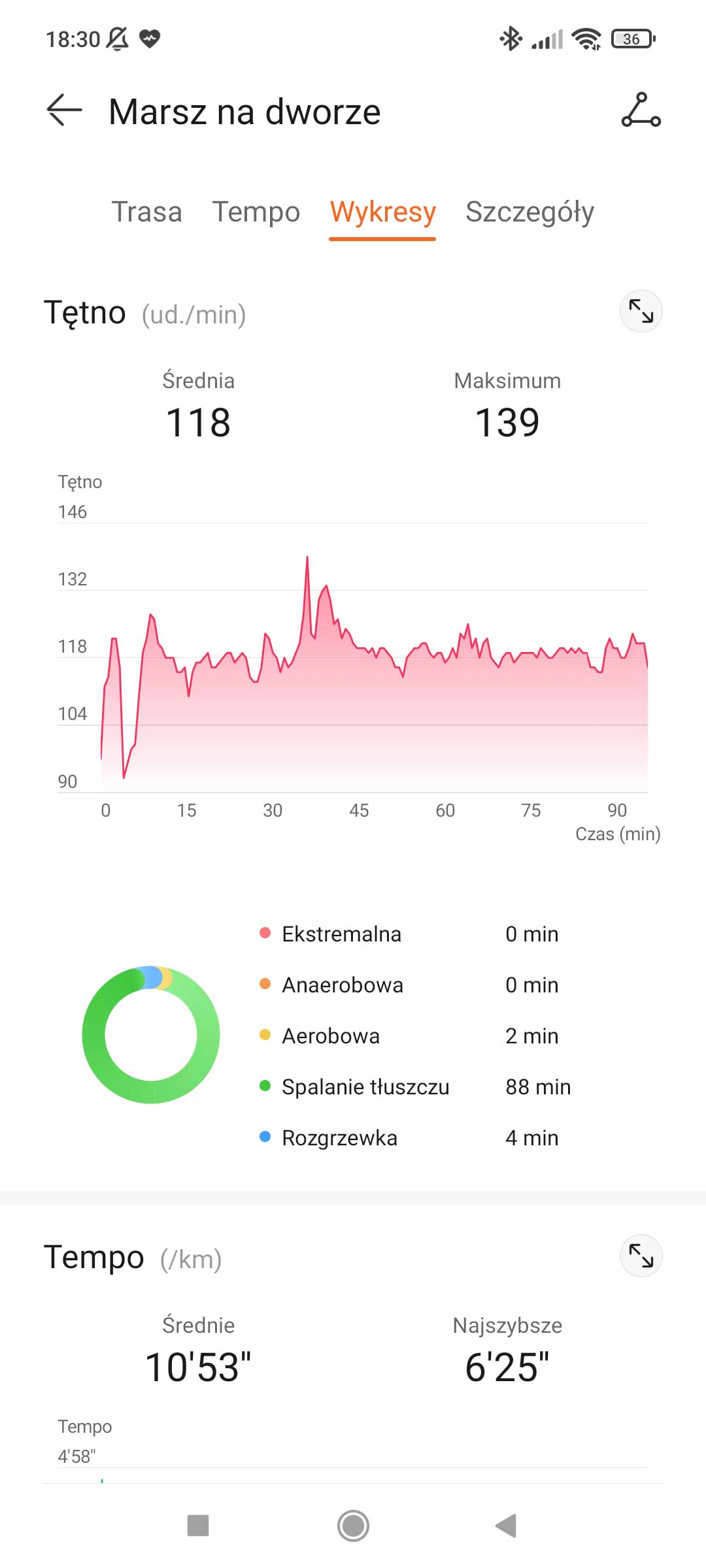706x1568 pixels.
Task: Go back using the top arrow
Action: coord(64,110)
